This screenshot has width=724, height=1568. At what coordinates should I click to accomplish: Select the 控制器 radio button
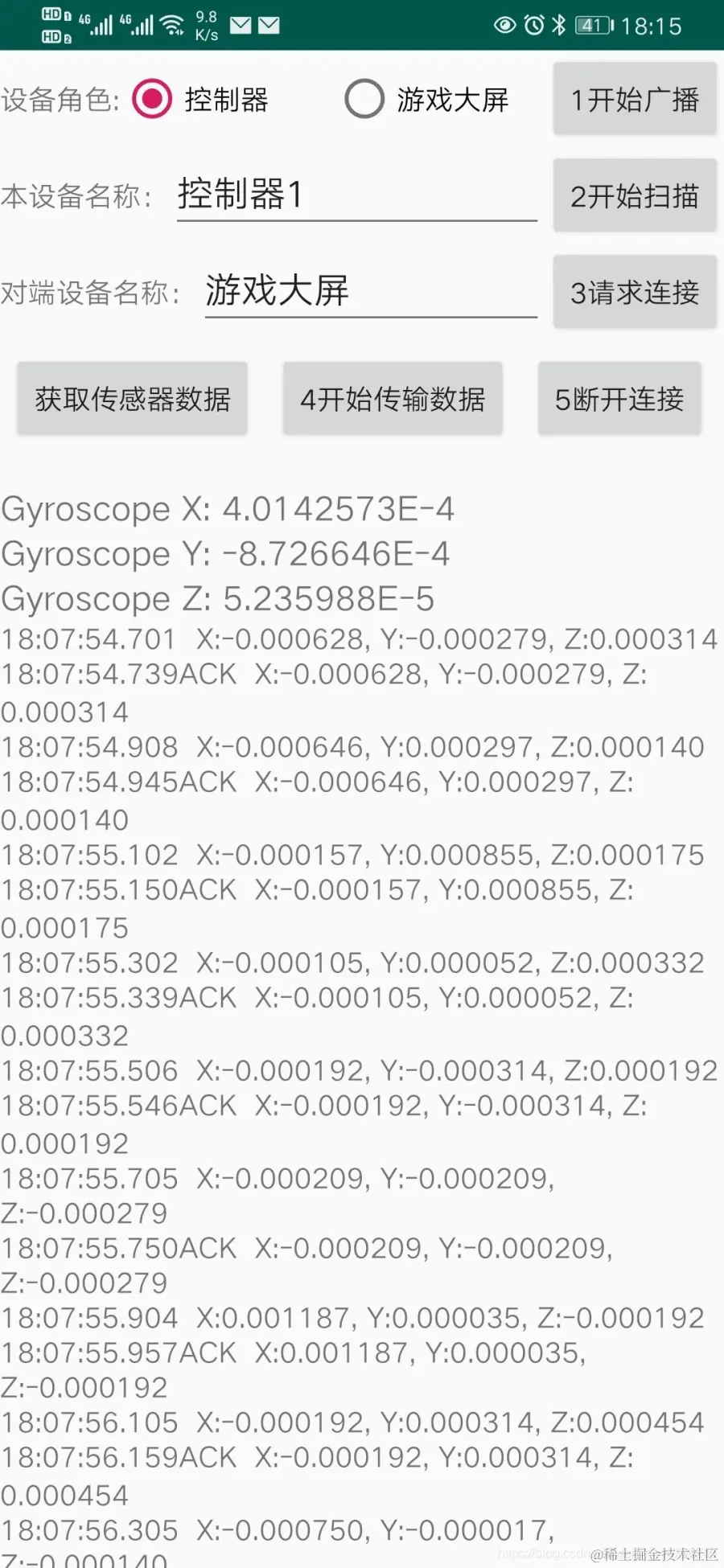coord(152,100)
